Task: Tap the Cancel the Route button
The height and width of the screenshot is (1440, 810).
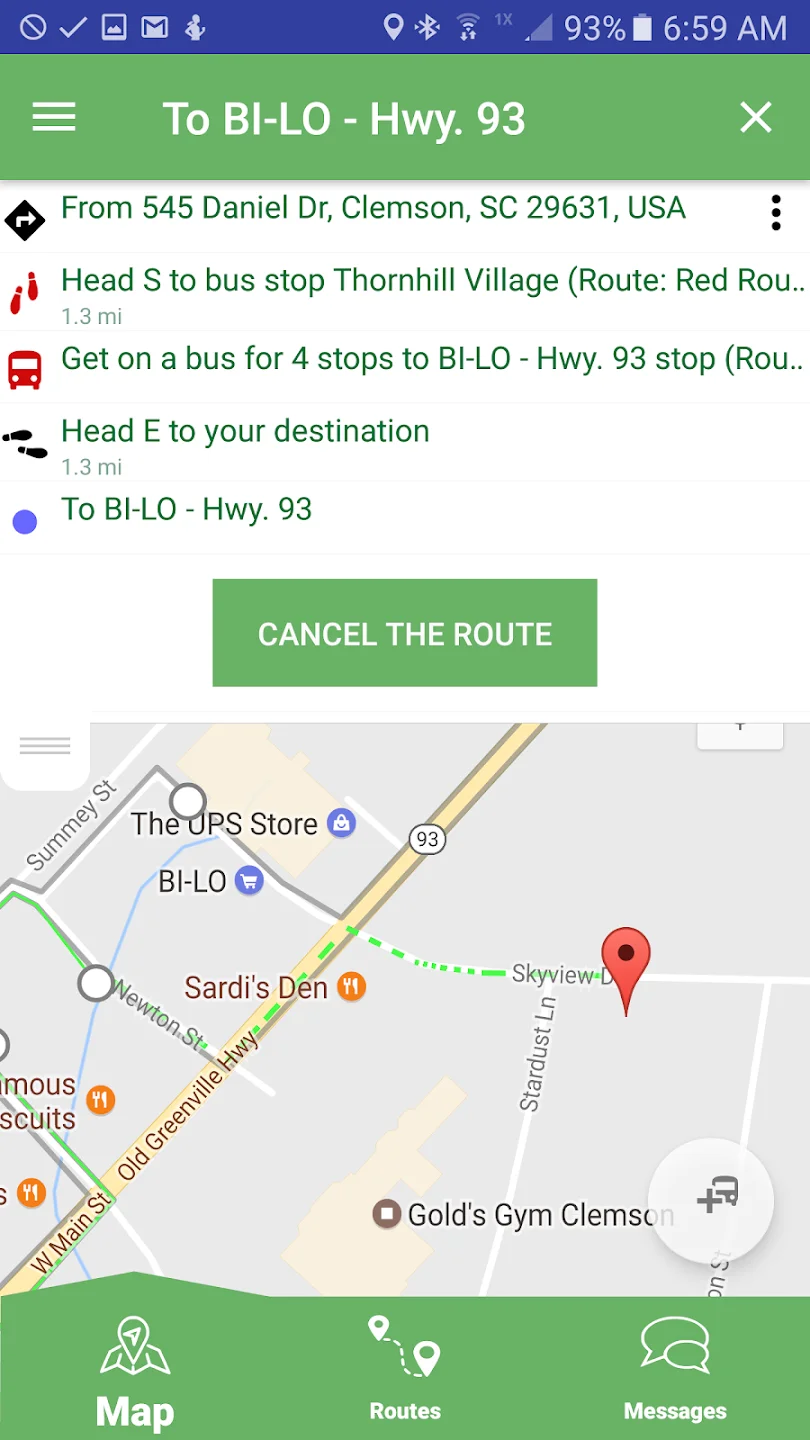Action: coord(404,633)
